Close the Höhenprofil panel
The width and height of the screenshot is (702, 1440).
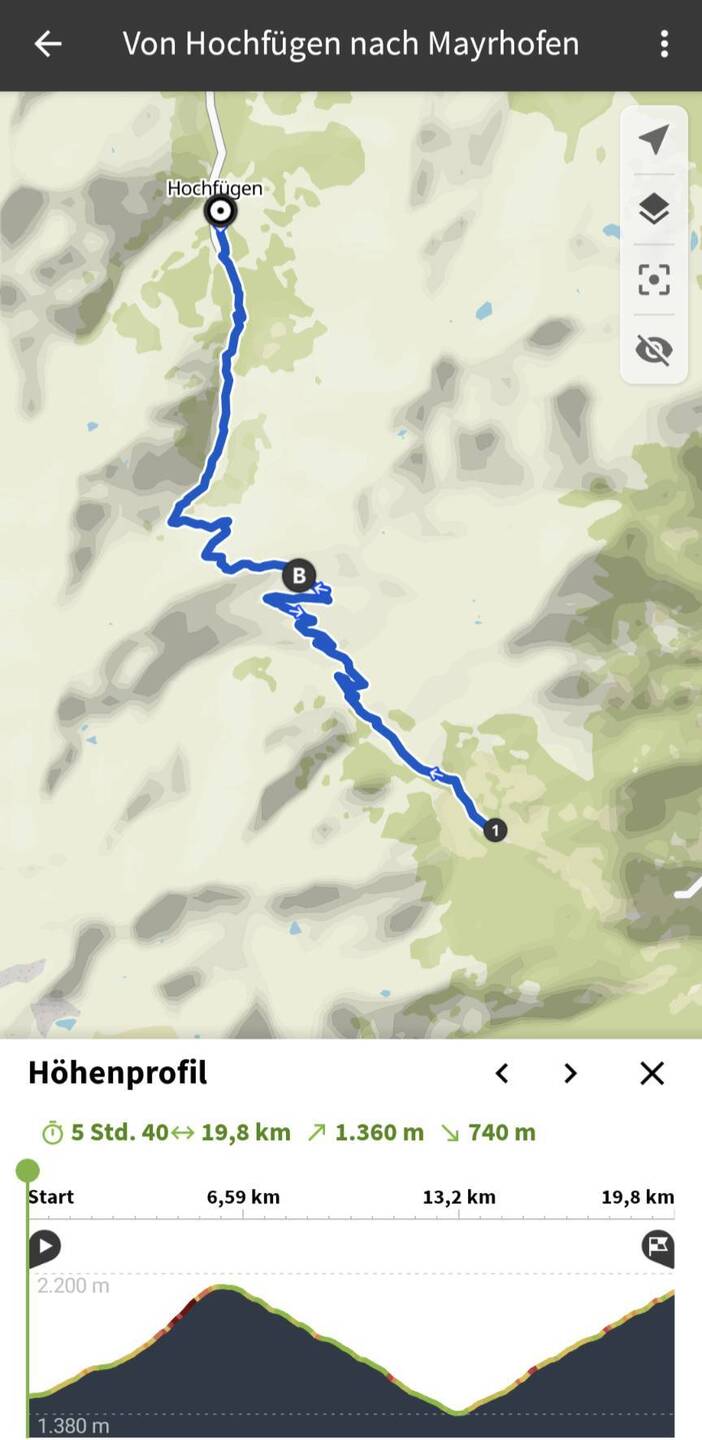coord(652,1074)
